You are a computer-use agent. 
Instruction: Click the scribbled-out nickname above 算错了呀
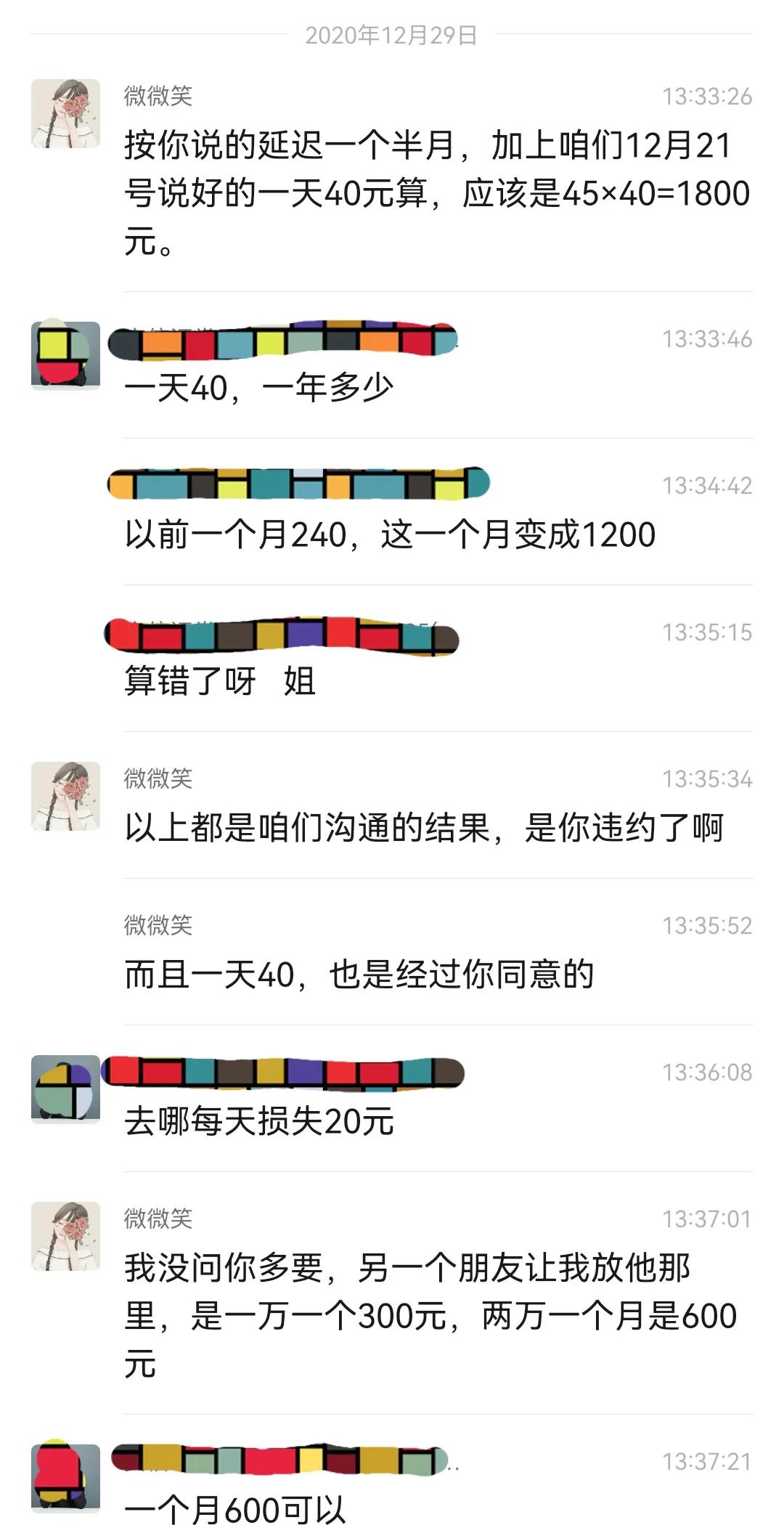click(283, 633)
